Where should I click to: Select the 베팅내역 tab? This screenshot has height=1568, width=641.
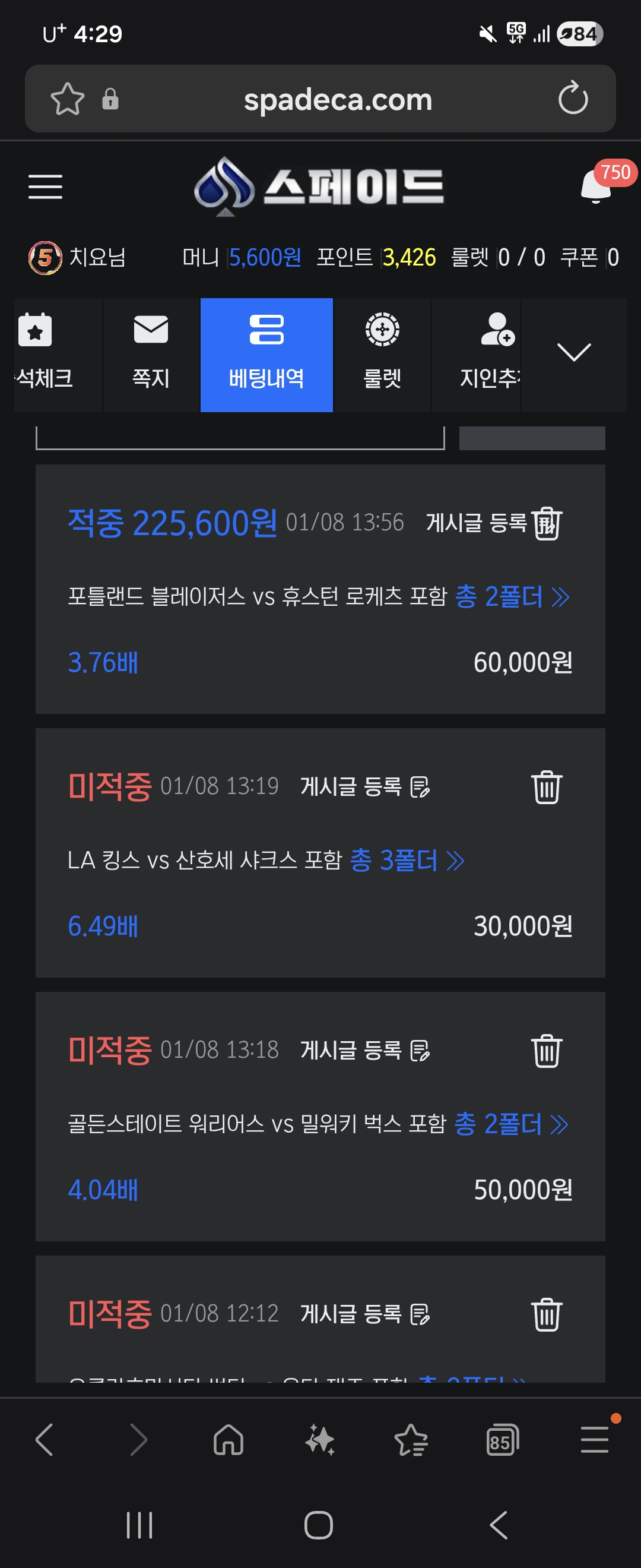(x=266, y=354)
